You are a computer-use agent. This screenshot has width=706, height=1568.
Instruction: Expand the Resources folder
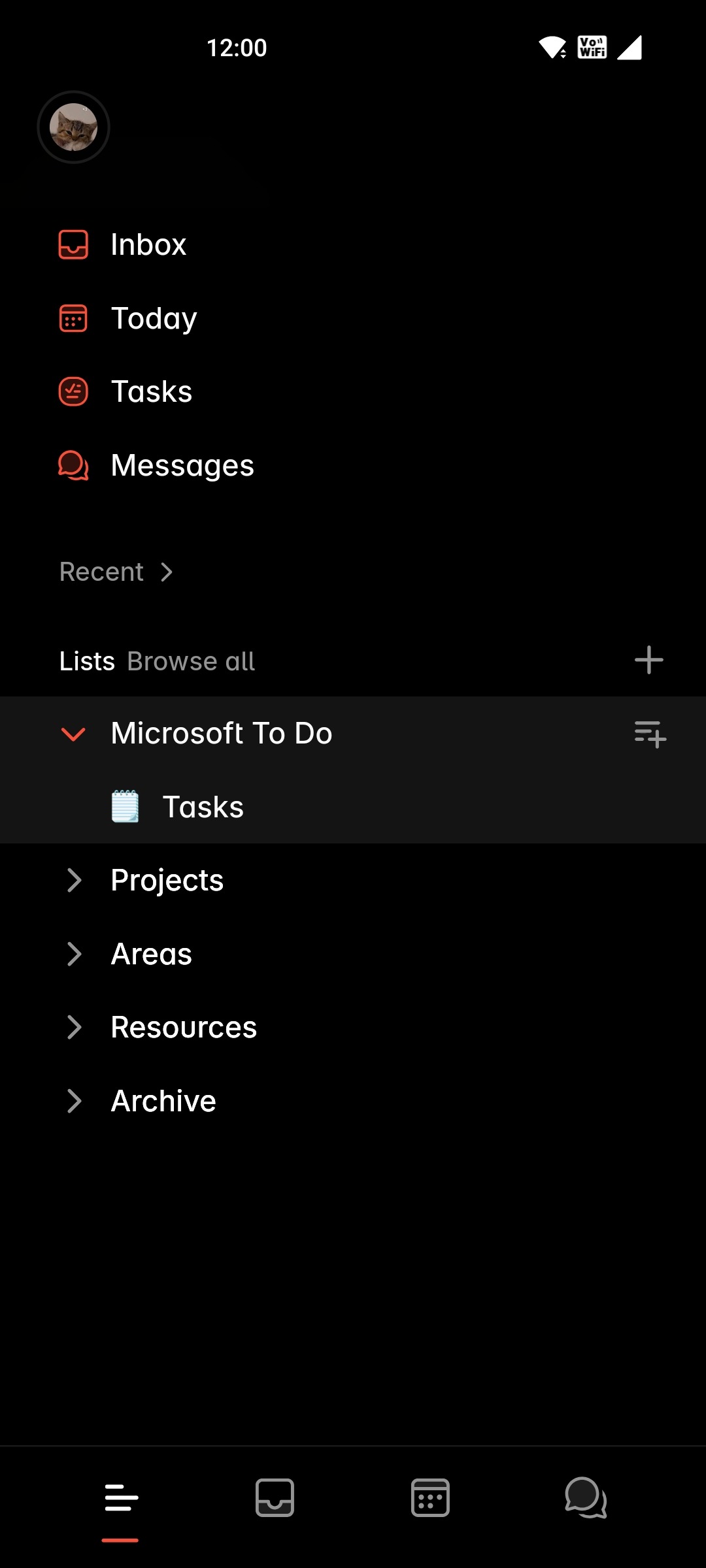click(x=75, y=1028)
